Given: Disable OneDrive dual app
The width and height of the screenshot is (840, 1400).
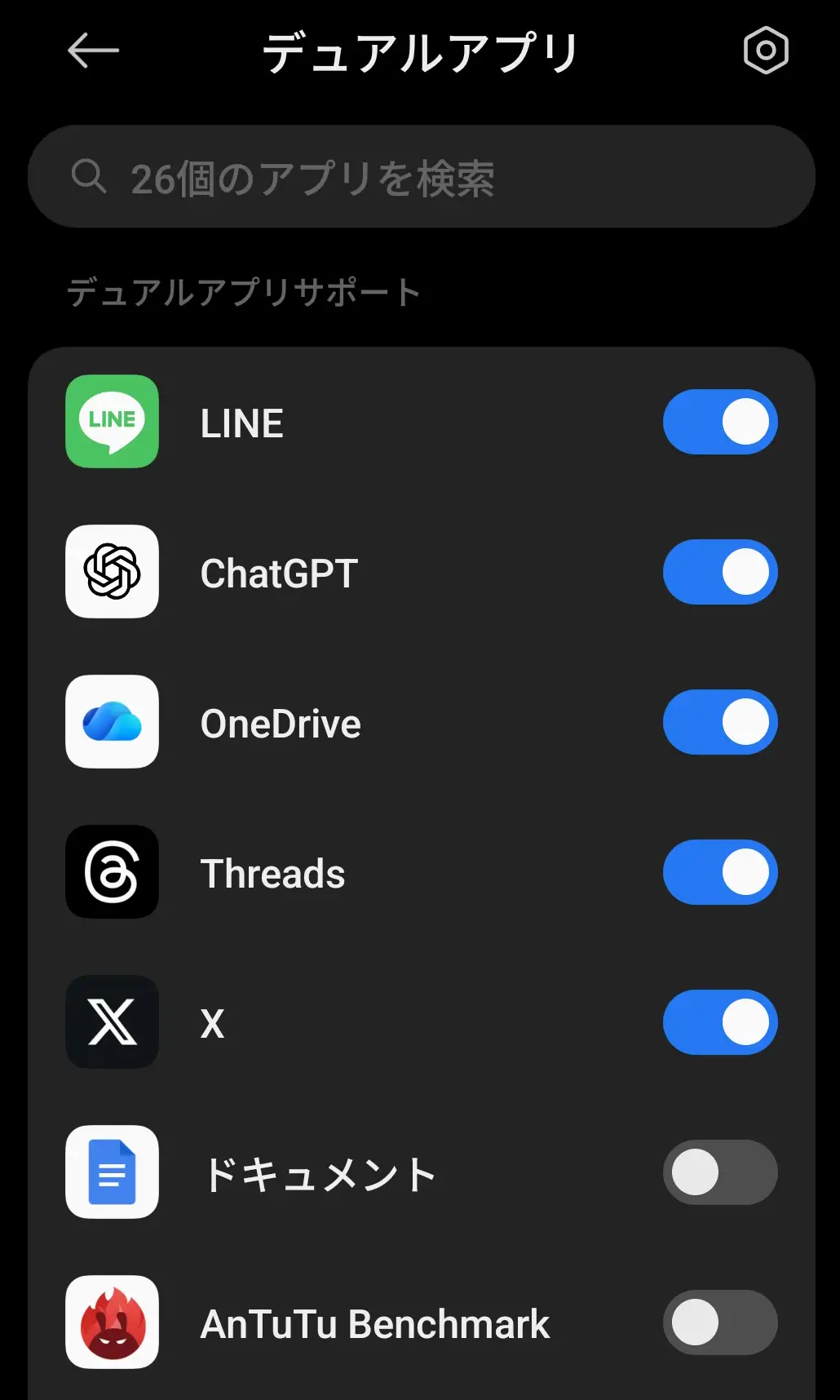Looking at the screenshot, I should tap(720, 722).
